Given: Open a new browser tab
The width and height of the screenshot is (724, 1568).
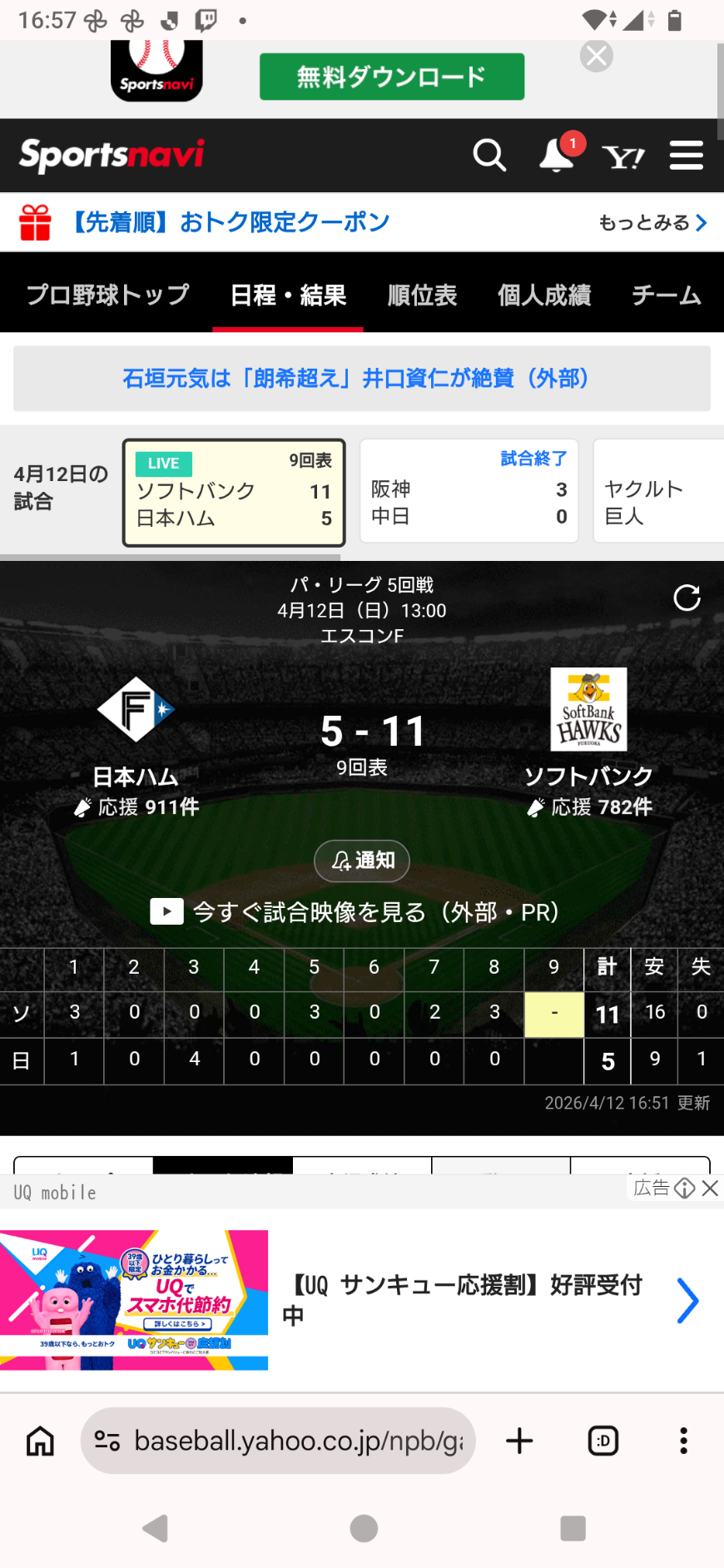Looking at the screenshot, I should [x=519, y=1441].
